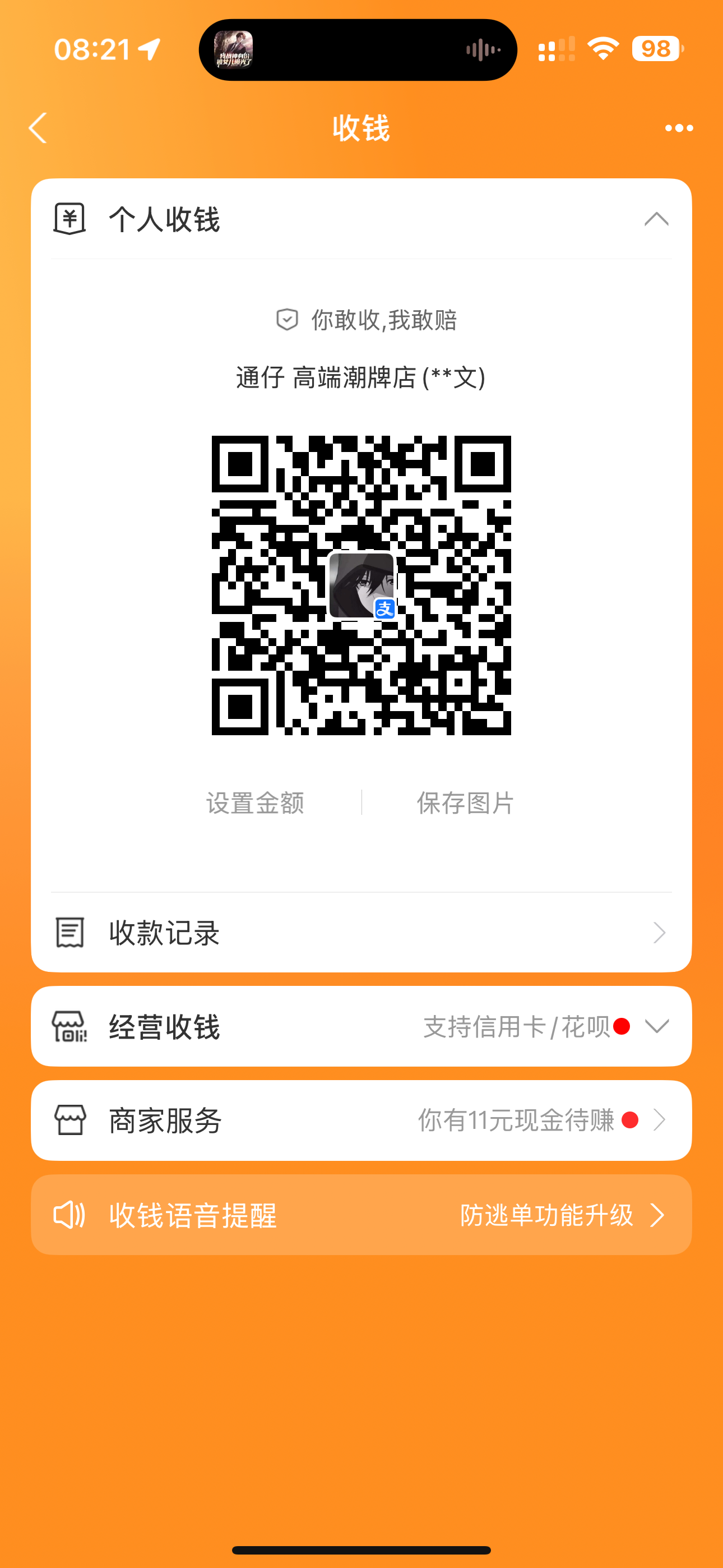Expand the 经营收钱 section
723x1568 pixels.
coord(656,1026)
